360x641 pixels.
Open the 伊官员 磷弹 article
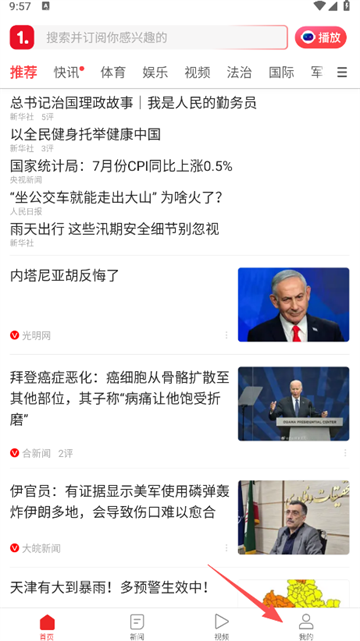coord(120,502)
